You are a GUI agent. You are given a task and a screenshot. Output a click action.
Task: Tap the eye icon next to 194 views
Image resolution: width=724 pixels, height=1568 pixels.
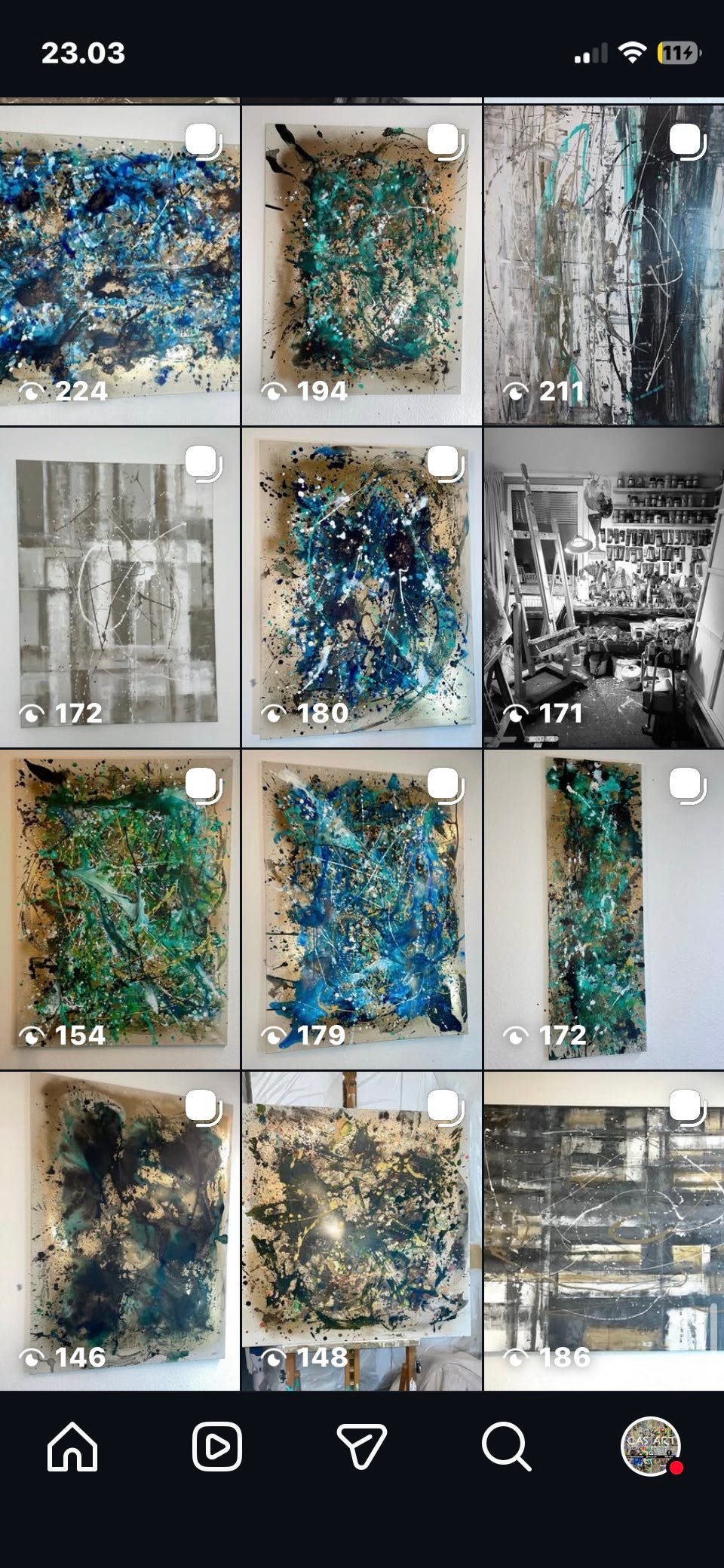pyautogui.click(x=275, y=391)
